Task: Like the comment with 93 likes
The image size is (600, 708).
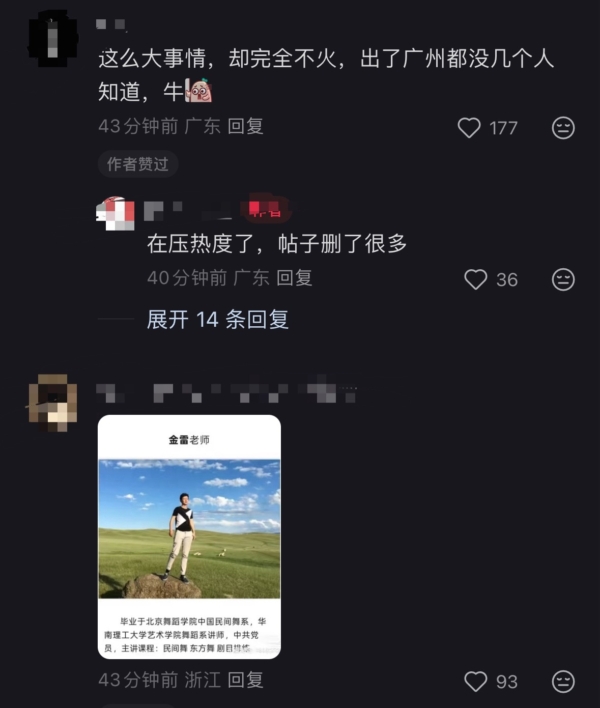Action: tap(476, 681)
